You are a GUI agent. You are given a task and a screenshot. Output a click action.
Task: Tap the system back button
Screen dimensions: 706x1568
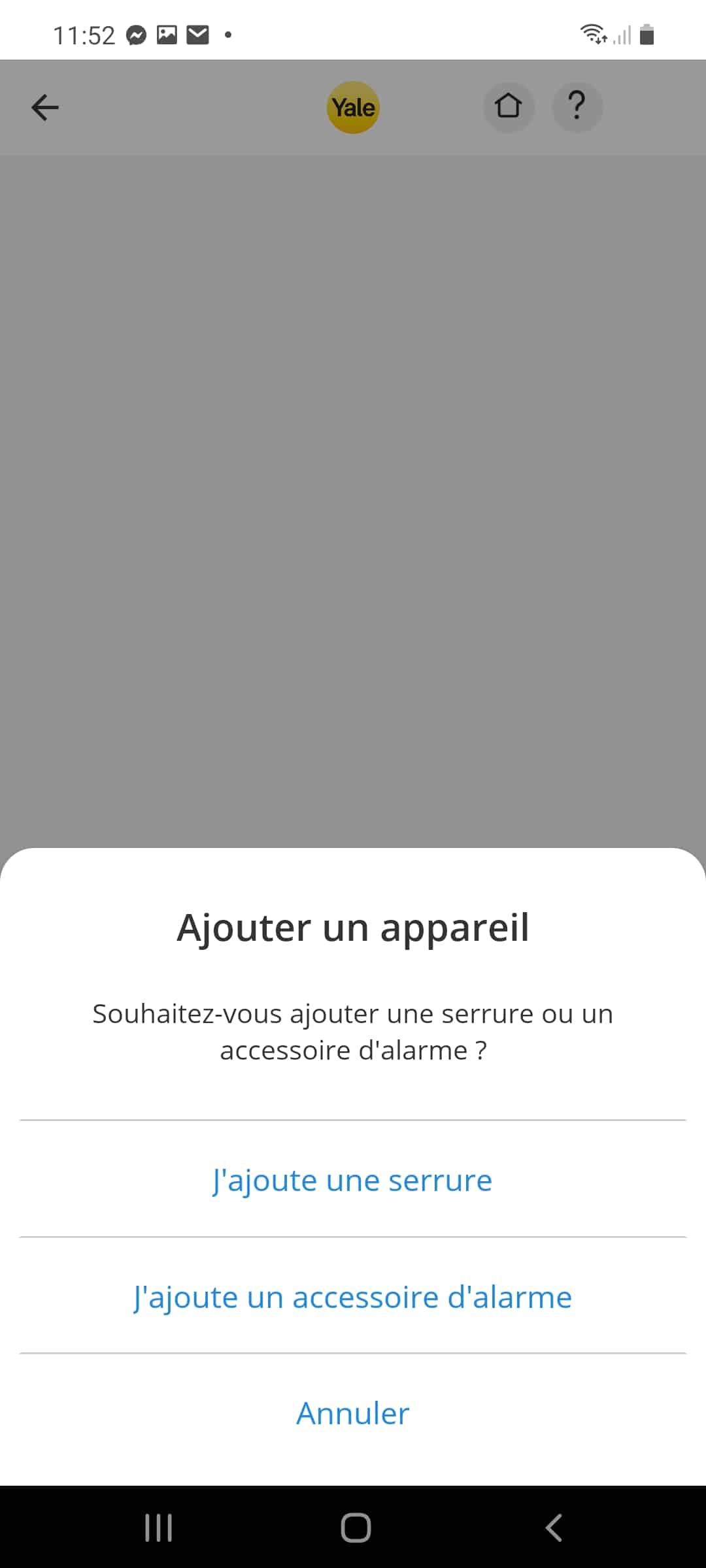554,1527
